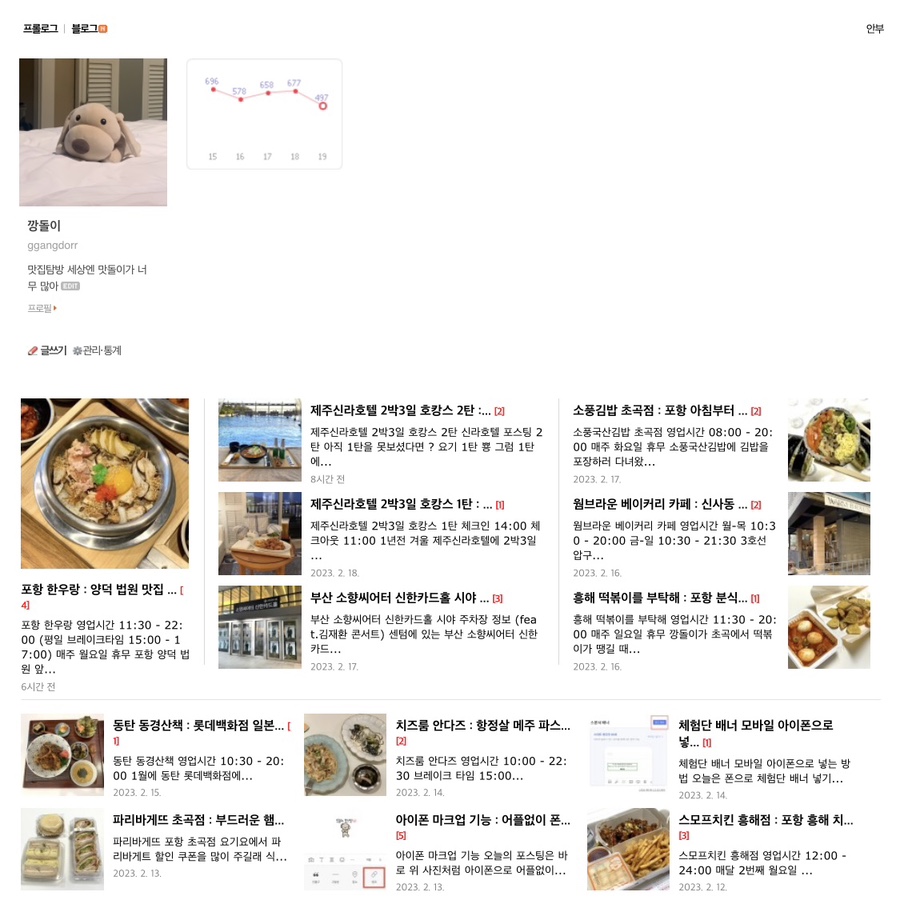Open the 포항 한우랑 양덕 법원 맛집 post
The height and width of the screenshot is (900, 900).
click(98, 589)
